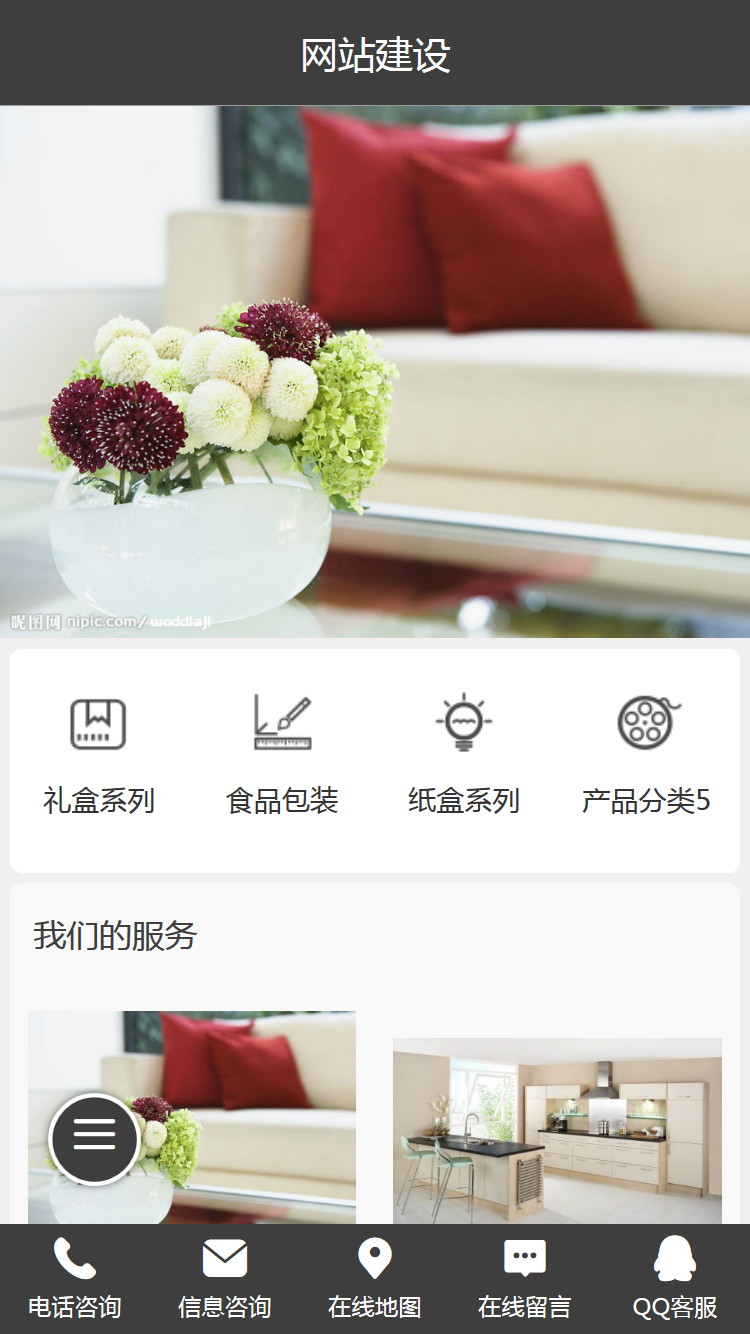Tap 电话咨询 in the bottom bar
The height and width of the screenshot is (1334, 750).
(x=75, y=1278)
